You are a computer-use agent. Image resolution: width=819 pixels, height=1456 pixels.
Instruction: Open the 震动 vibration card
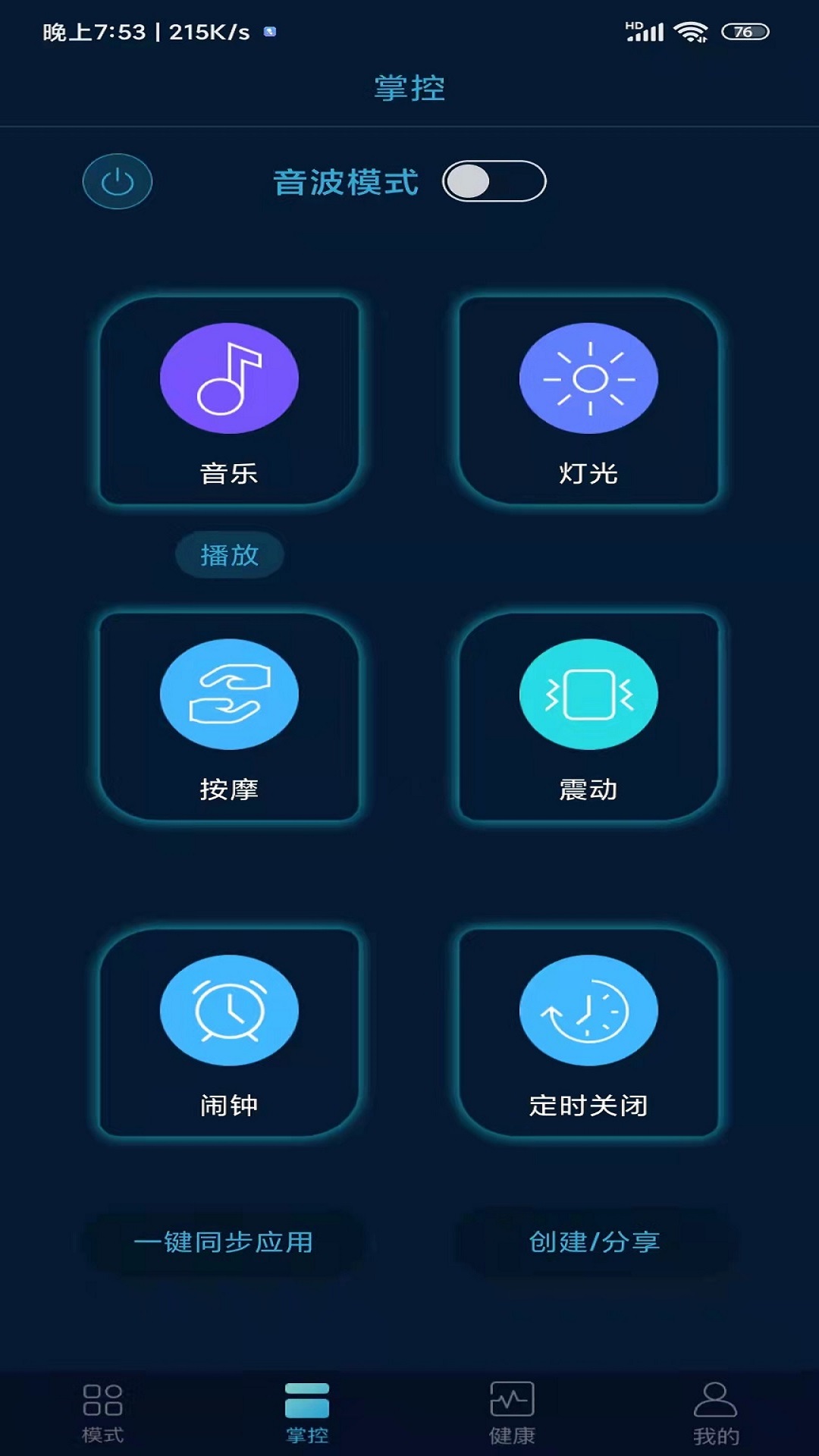click(588, 717)
